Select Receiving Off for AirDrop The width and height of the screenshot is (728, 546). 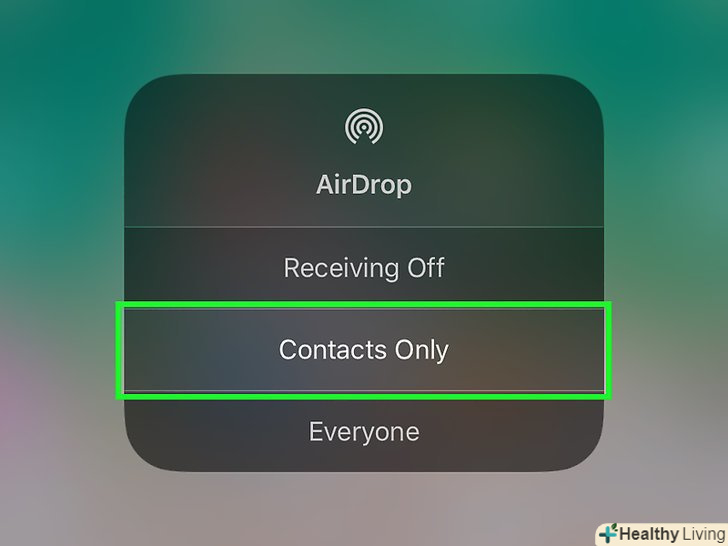coord(364,268)
